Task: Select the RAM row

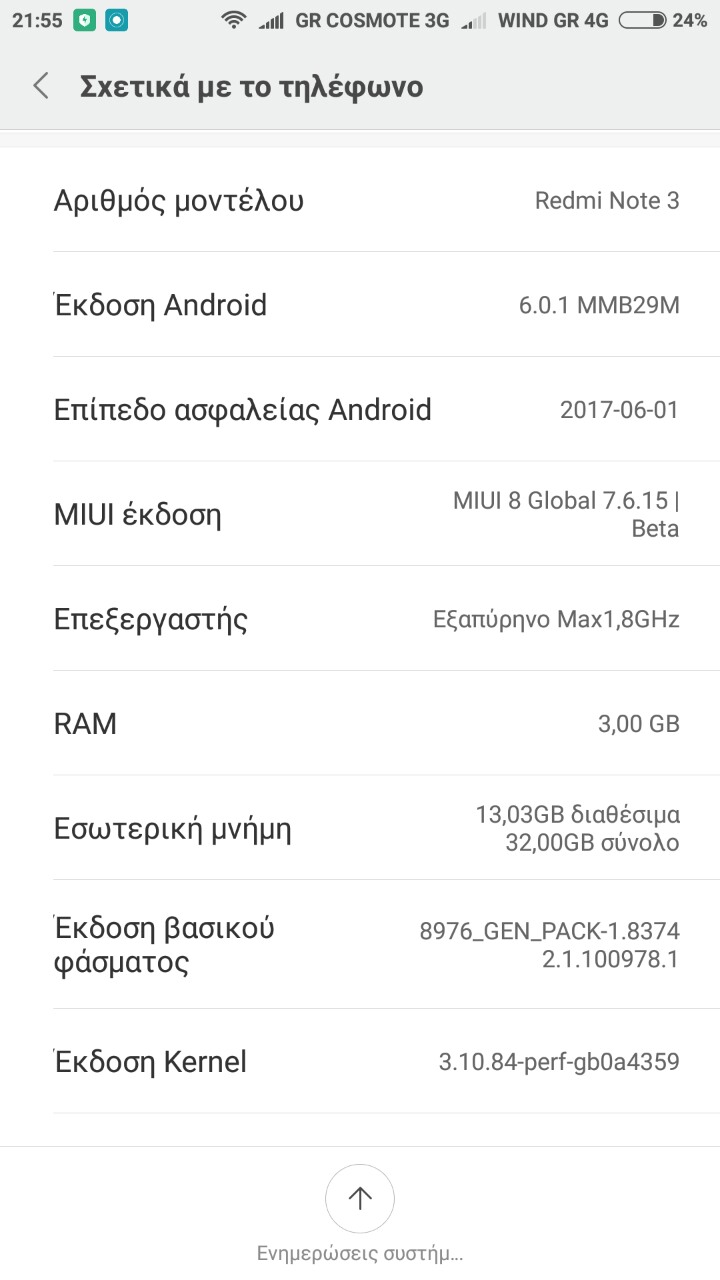Action: 360,723
